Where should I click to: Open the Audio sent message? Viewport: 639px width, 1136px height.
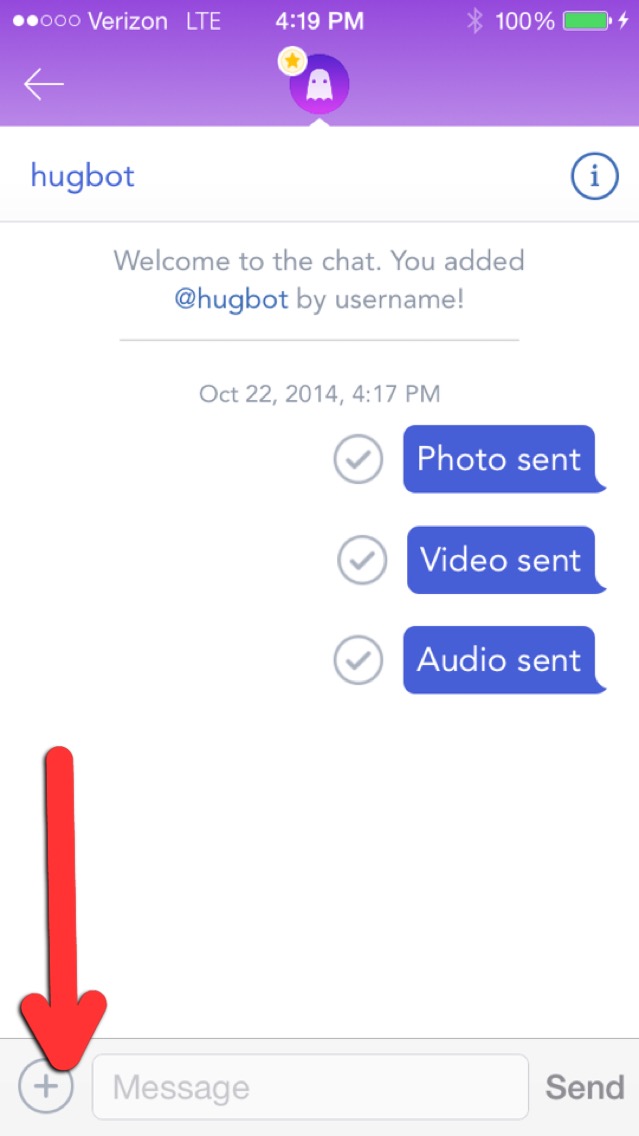(499, 660)
